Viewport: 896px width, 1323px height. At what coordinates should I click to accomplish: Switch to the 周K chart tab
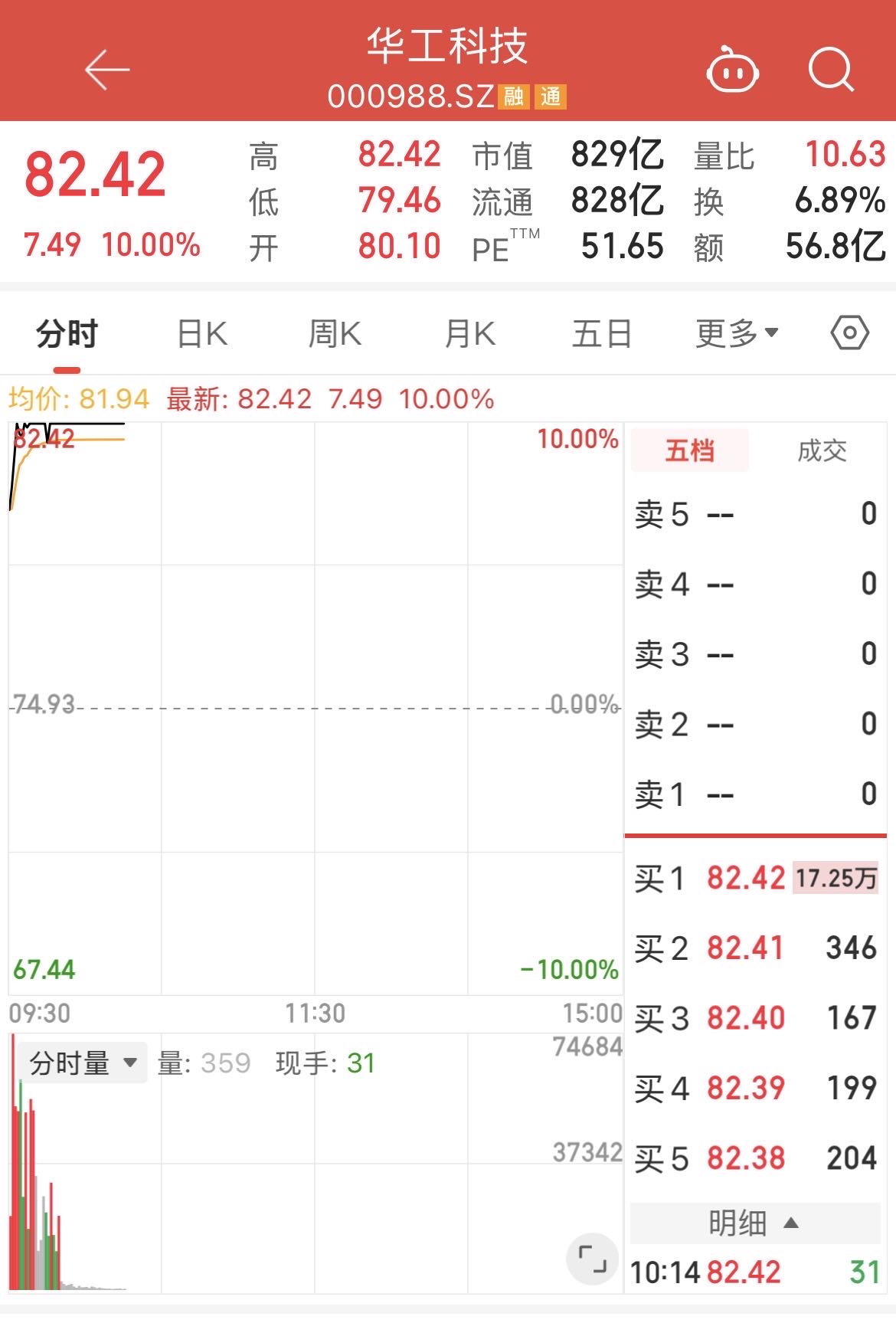pos(335,334)
